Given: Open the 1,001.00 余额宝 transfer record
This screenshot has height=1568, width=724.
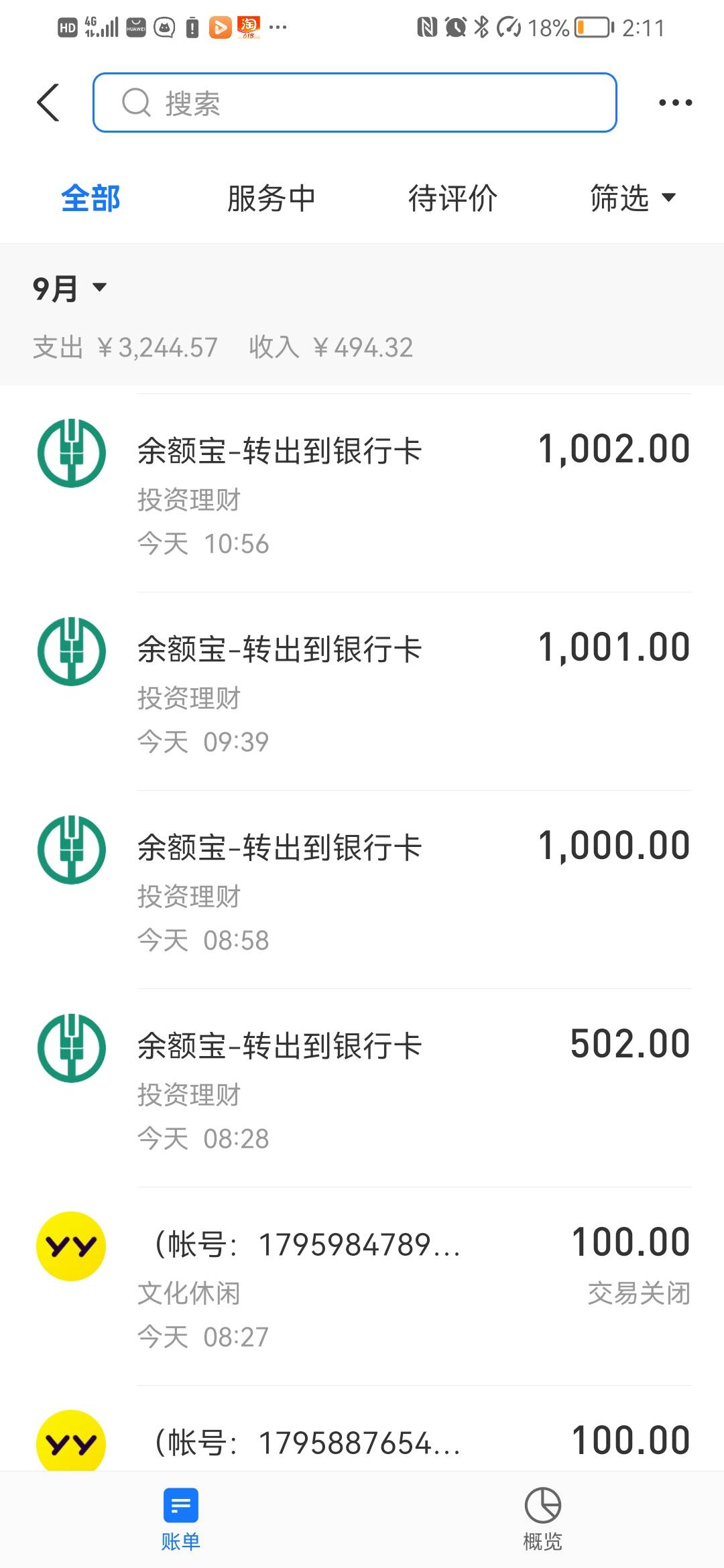Looking at the screenshot, I should pos(362,692).
